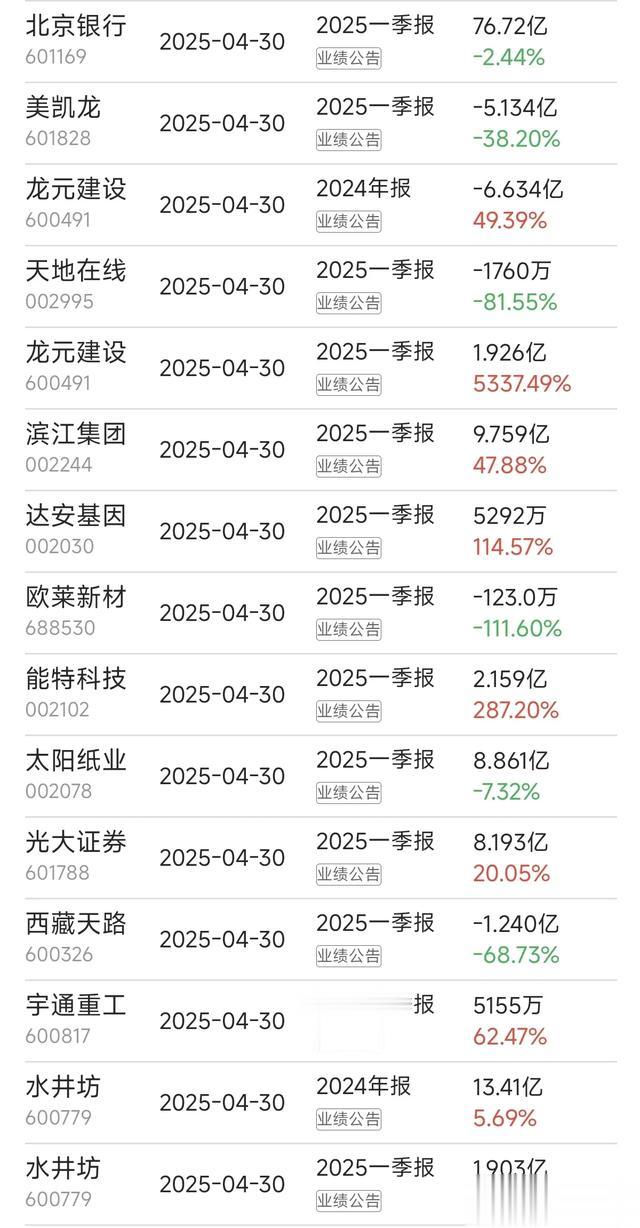
Task: Open 水井坊's 2025一季报 row
Action: tap(320, 1185)
